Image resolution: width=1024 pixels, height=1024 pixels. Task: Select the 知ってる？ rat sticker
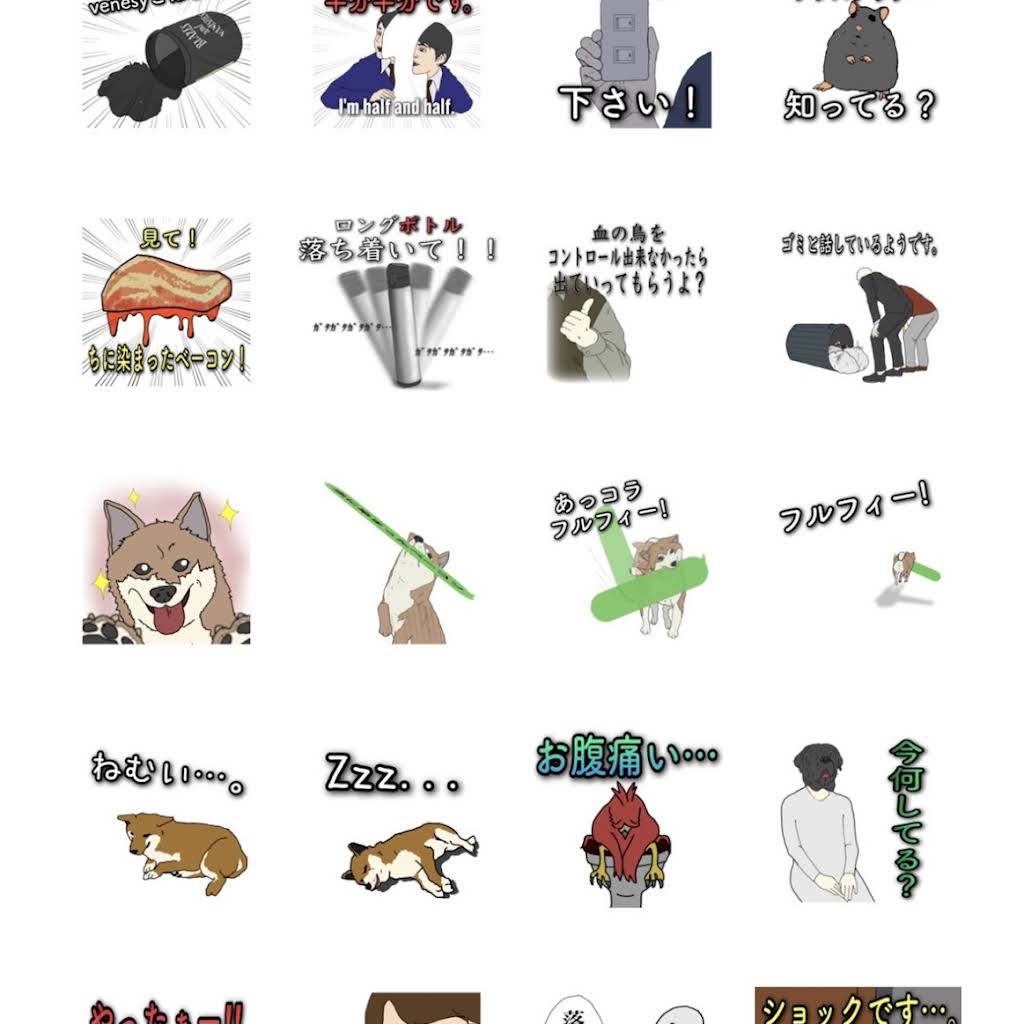859,62
